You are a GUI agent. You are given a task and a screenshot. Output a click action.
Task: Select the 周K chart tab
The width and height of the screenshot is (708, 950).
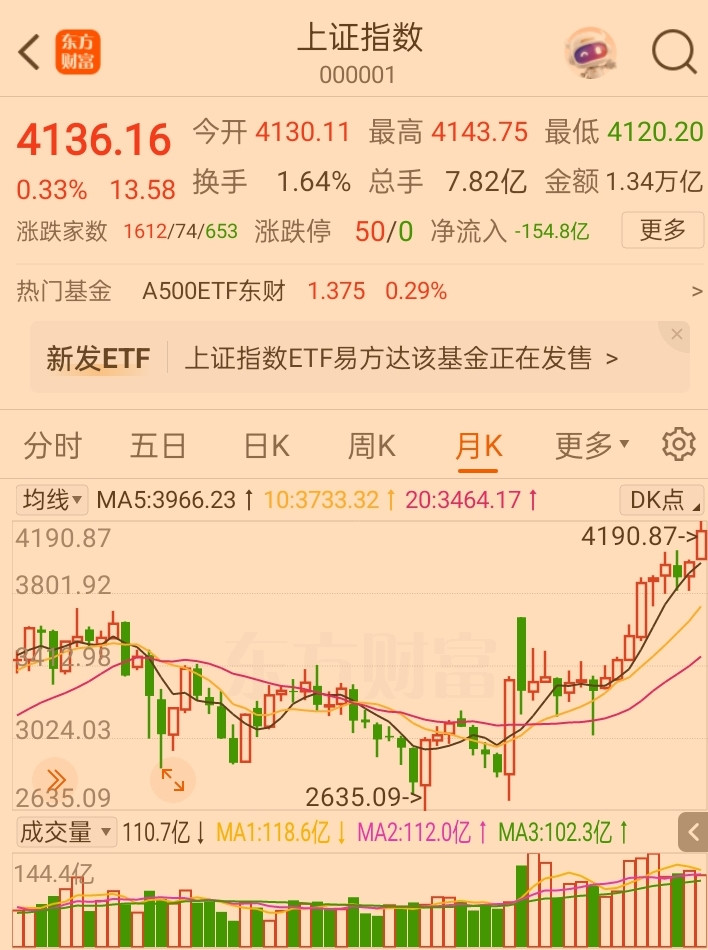tap(371, 446)
